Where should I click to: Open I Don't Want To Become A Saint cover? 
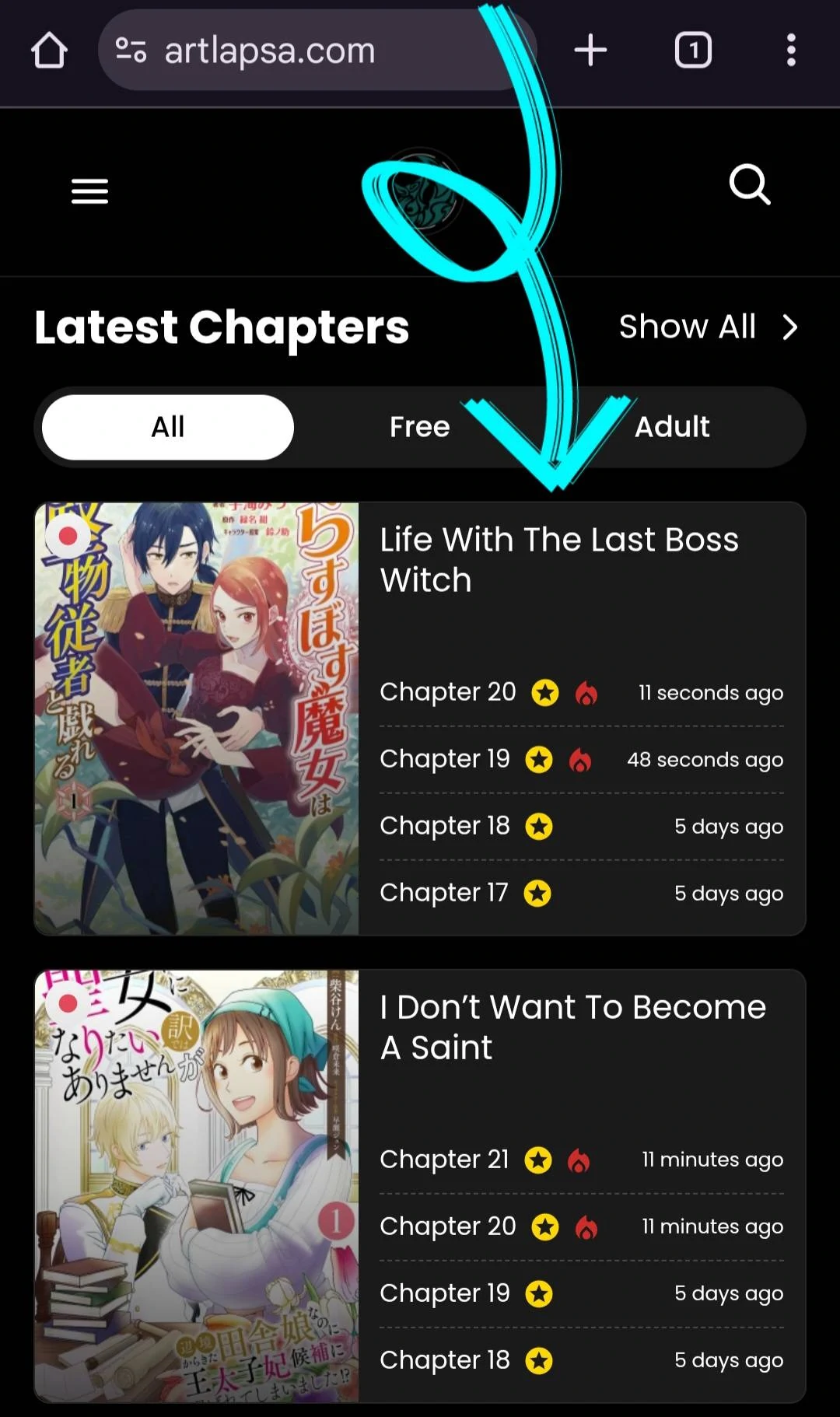[x=197, y=1185]
